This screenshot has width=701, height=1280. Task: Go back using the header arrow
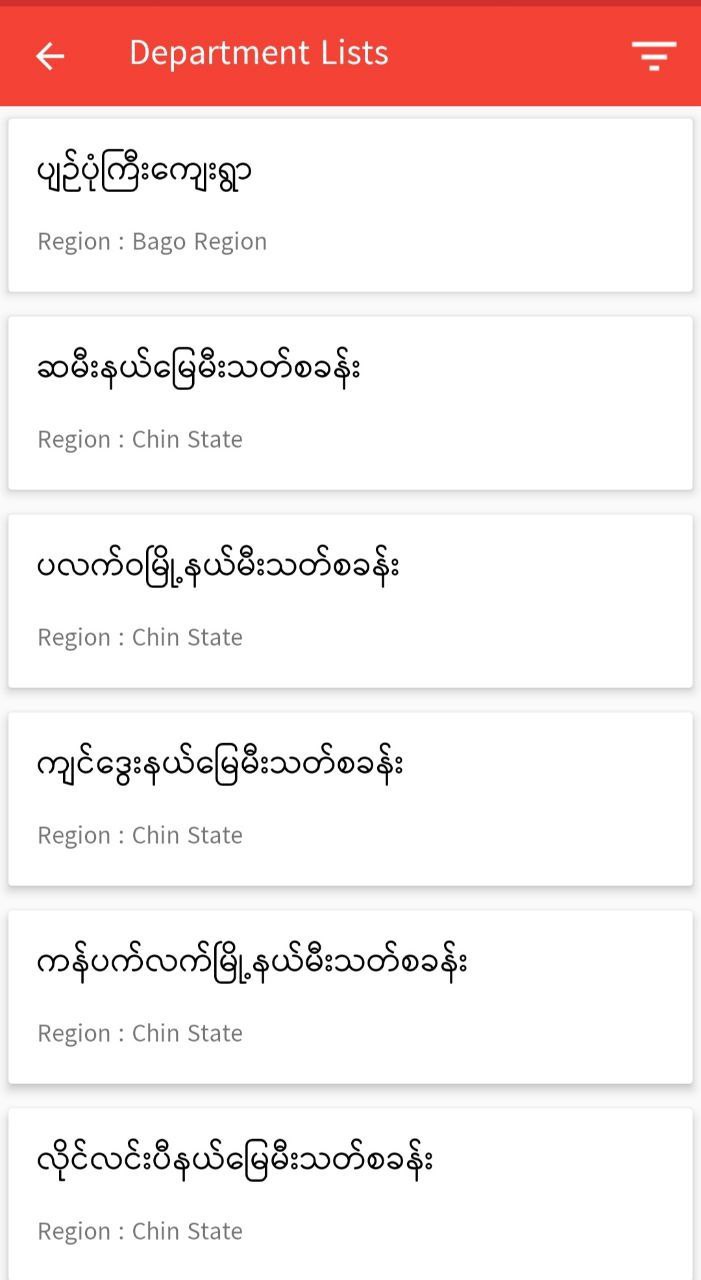tap(50, 56)
